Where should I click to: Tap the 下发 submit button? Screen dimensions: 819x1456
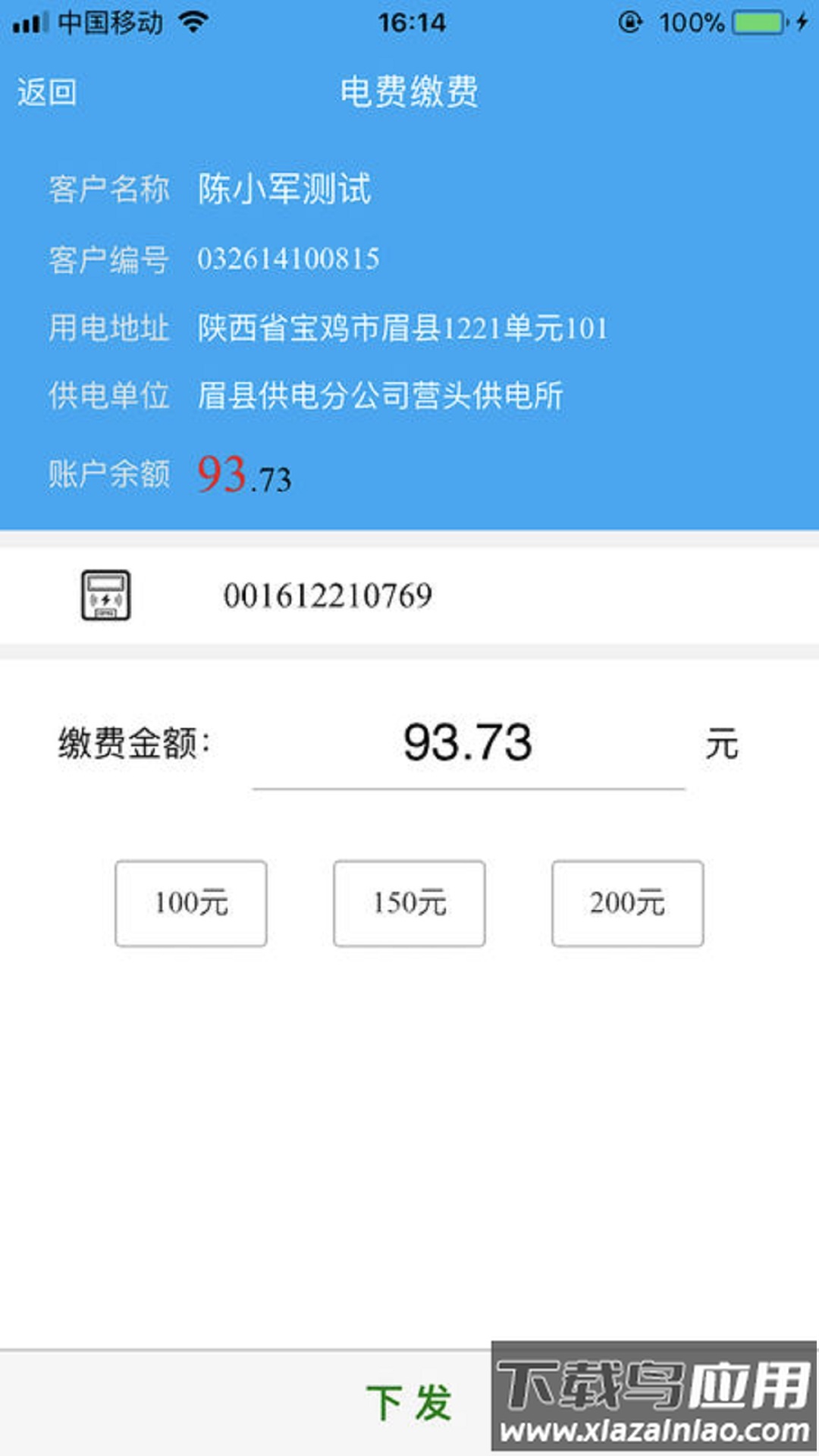click(409, 1400)
